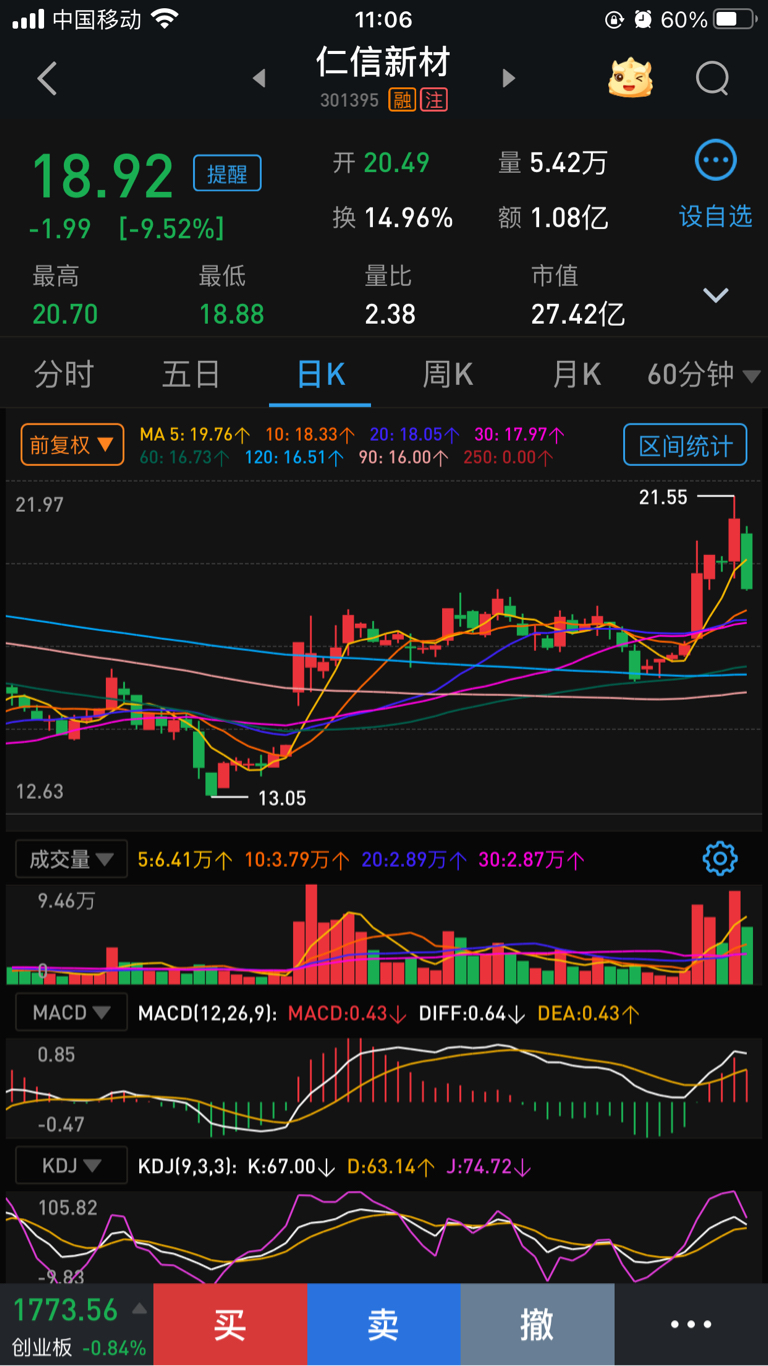Image resolution: width=768 pixels, height=1366 pixels.
Task: Go back using the top-left arrow
Action: click(x=47, y=78)
